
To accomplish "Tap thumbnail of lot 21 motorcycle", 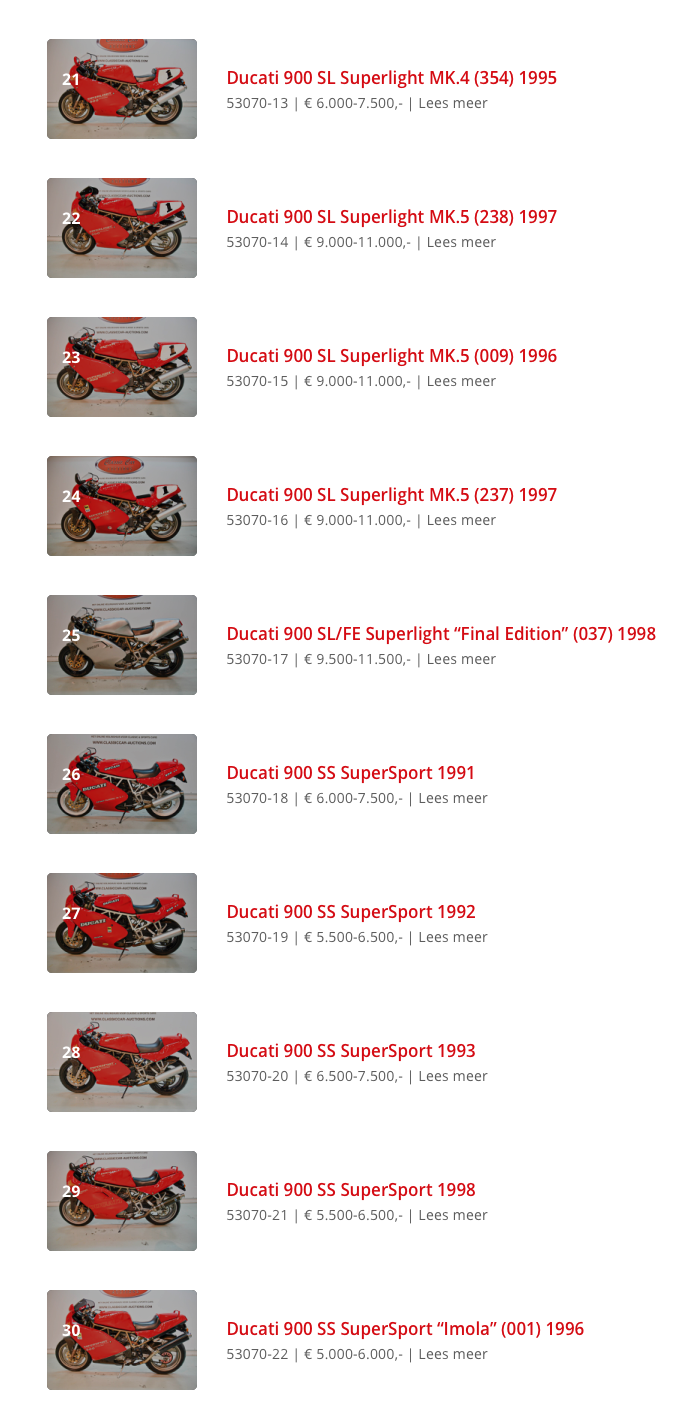I will (122, 89).
